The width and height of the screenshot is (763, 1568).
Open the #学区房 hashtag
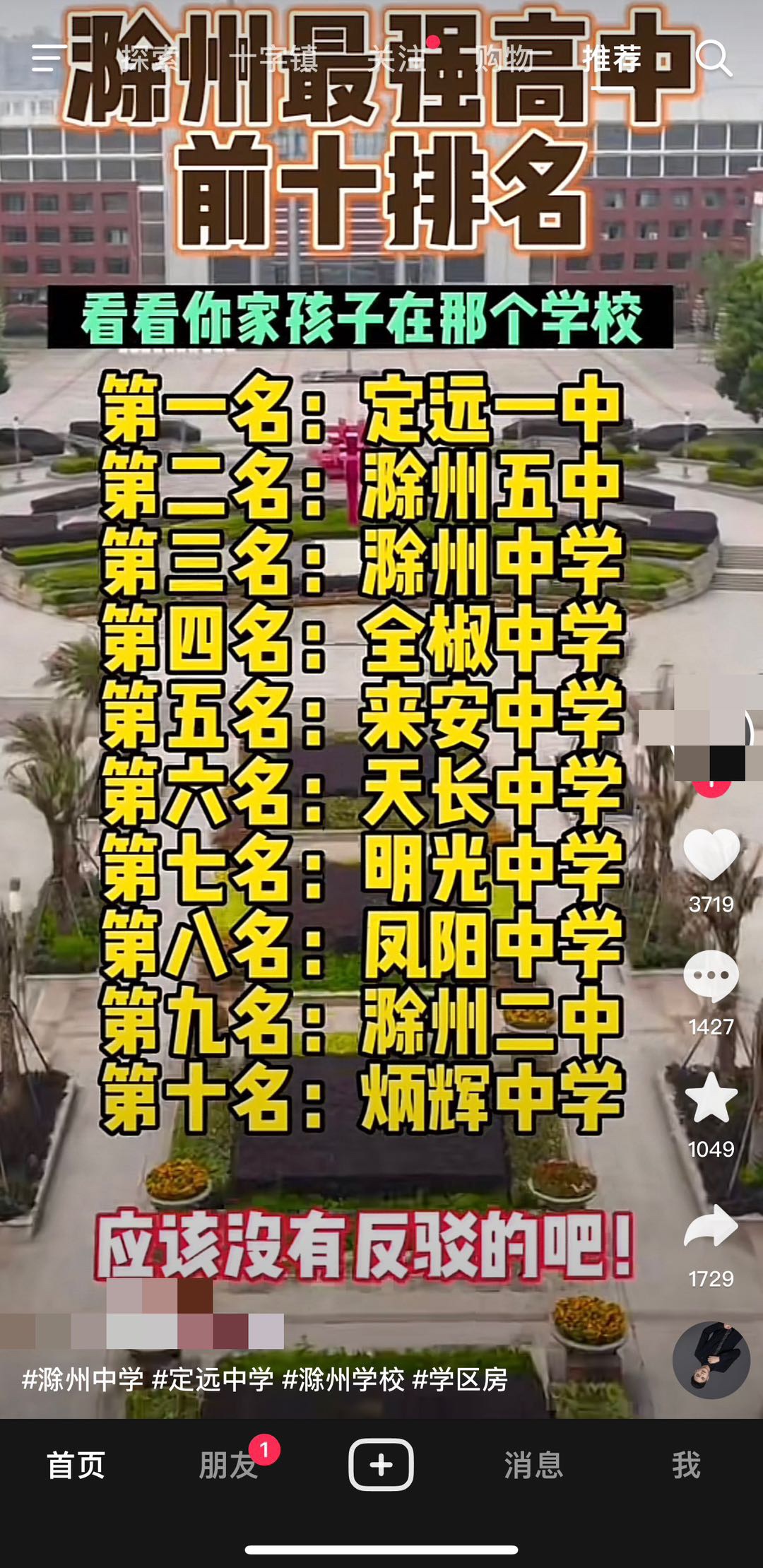click(460, 1379)
